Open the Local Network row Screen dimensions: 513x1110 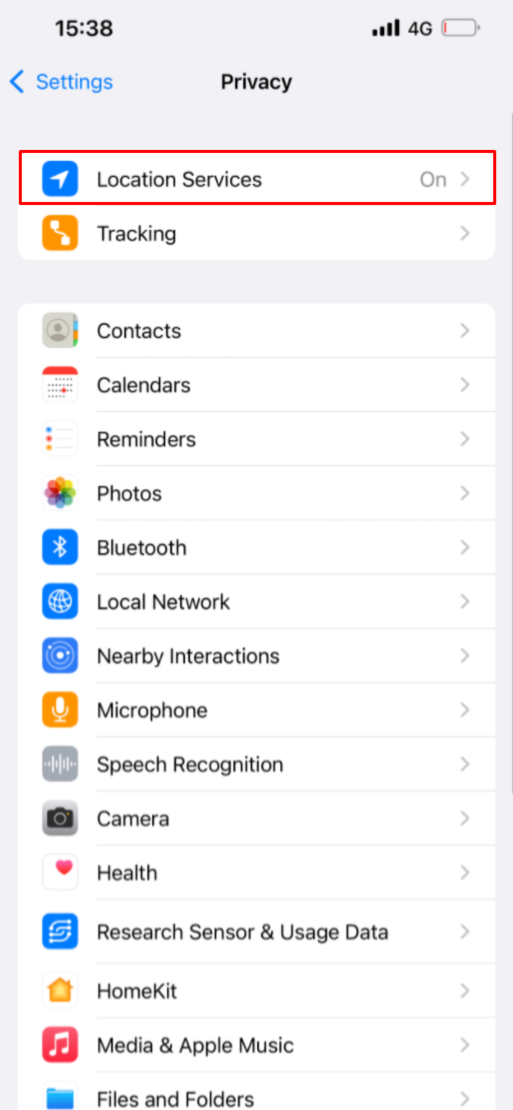[x=256, y=602]
